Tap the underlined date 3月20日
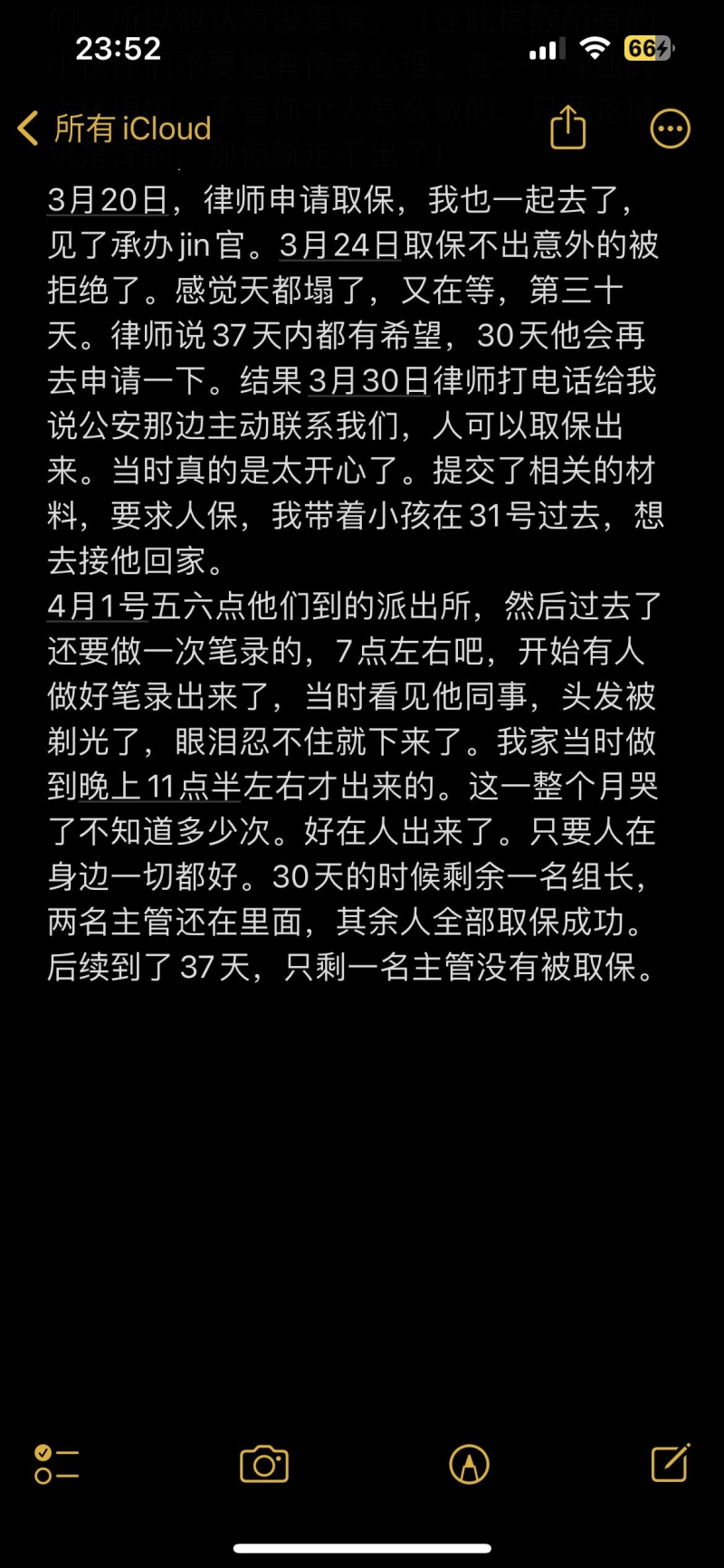 (x=108, y=200)
